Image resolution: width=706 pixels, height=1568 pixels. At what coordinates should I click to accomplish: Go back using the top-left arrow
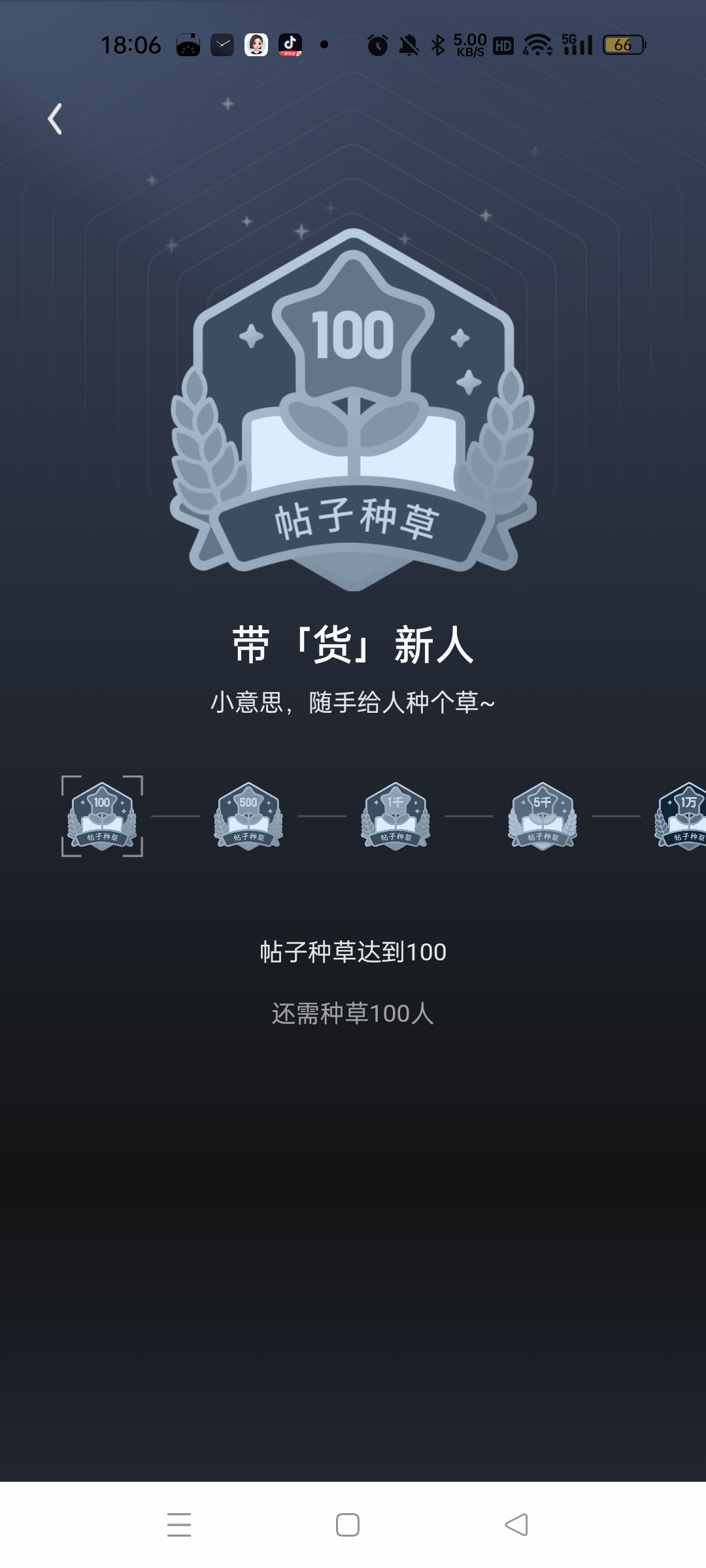[55, 119]
